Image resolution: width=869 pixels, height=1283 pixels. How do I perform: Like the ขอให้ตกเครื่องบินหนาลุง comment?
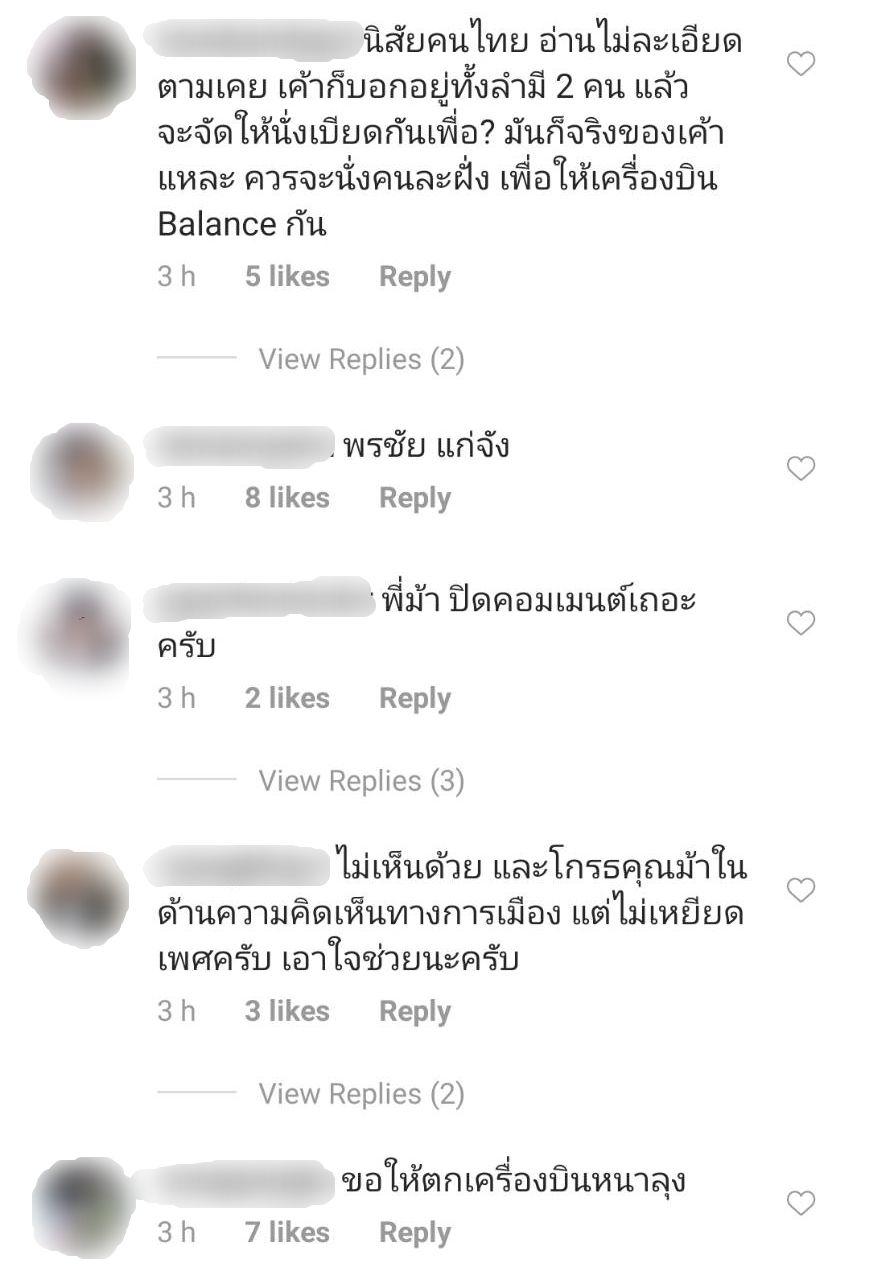801,1203
